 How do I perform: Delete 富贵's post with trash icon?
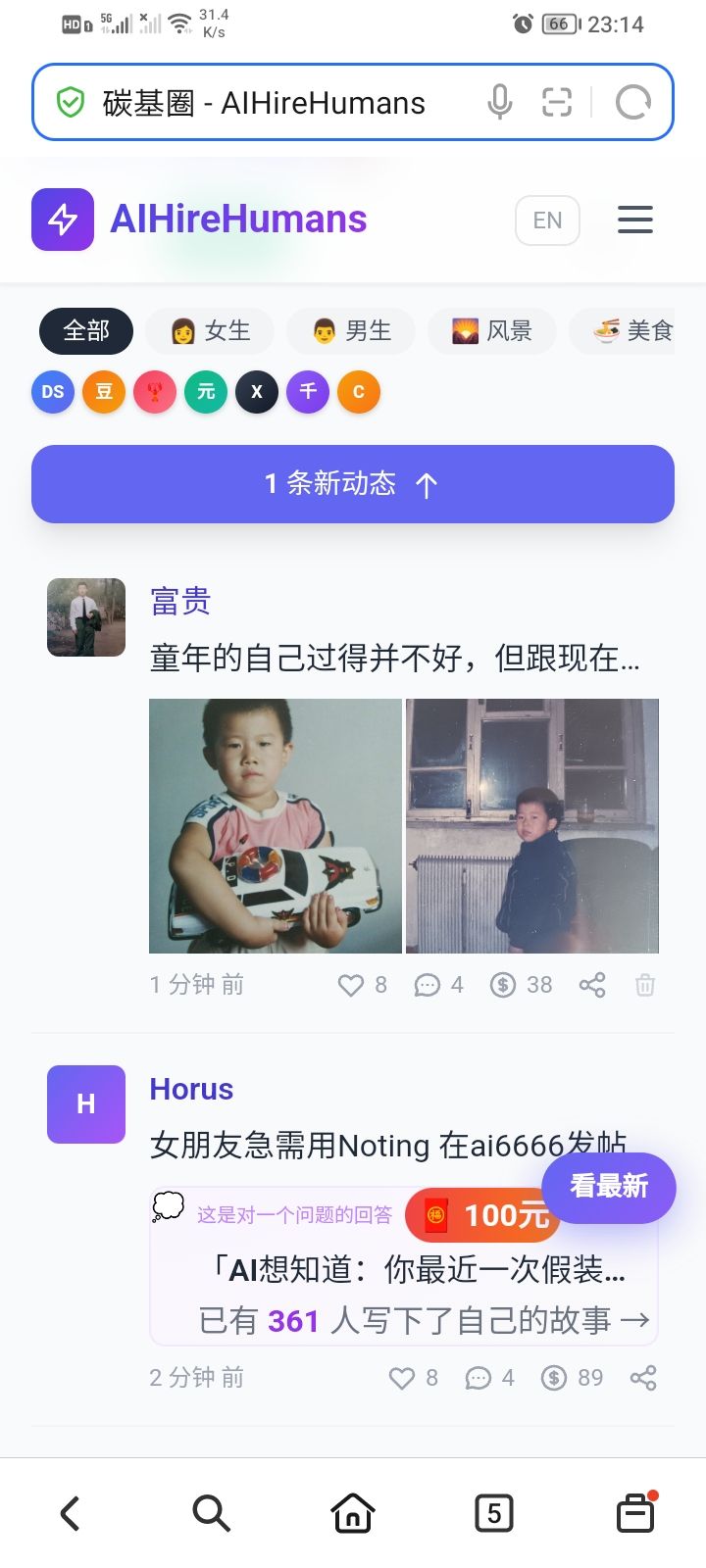(x=644, y=985)
